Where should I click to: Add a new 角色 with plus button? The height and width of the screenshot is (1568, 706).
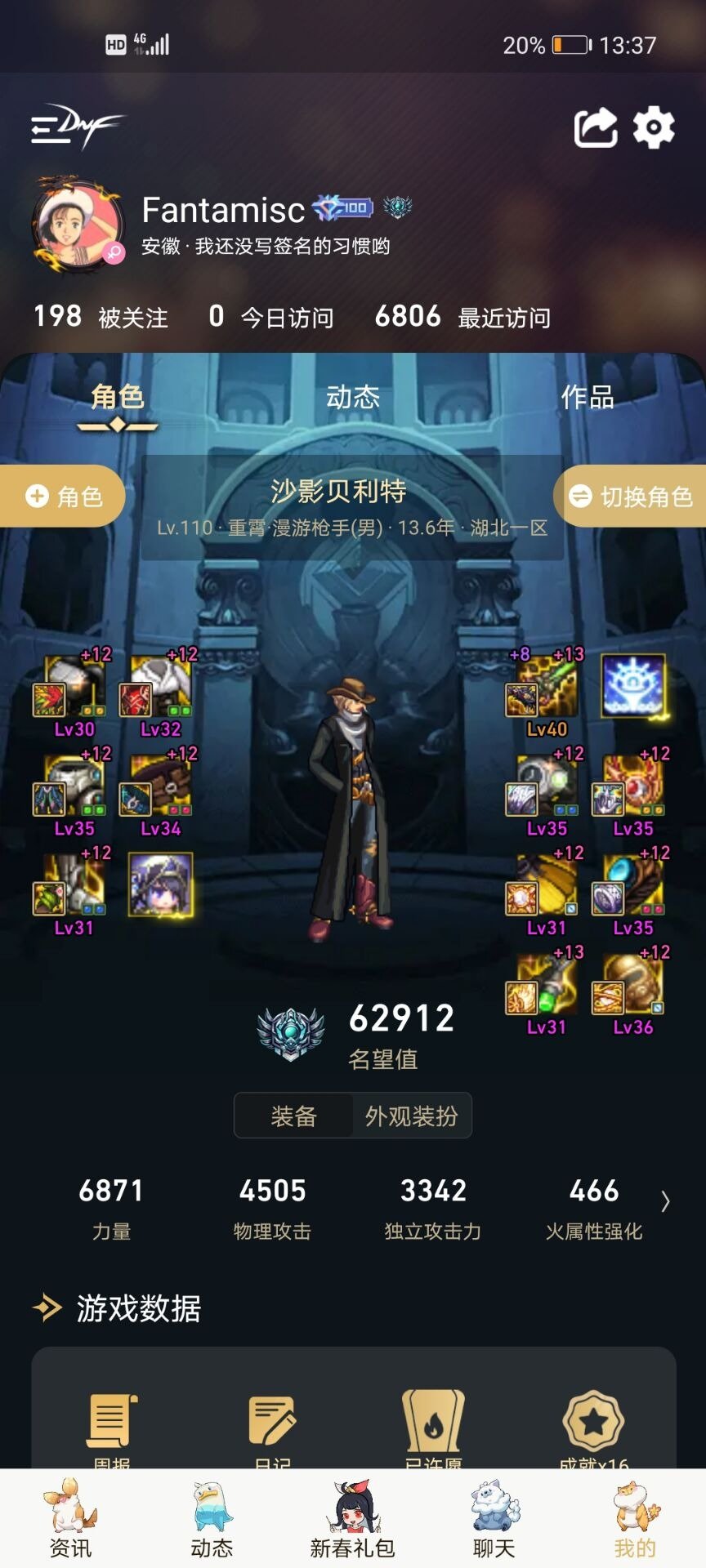tap(62, 496)
